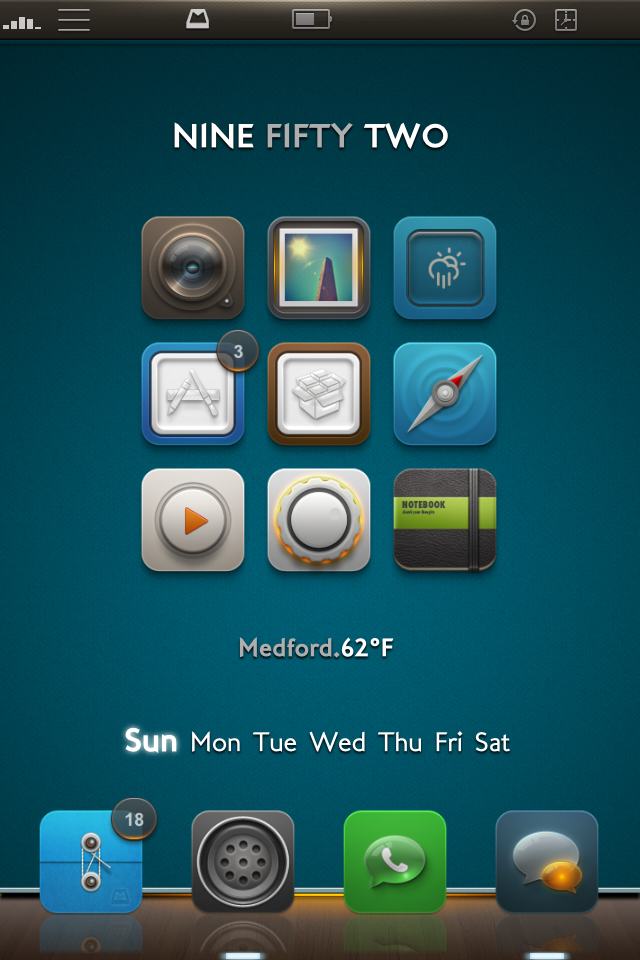Open the Photos app
Image resolution: width=640 pixels, height=960 pixels.
coord(319,268)
